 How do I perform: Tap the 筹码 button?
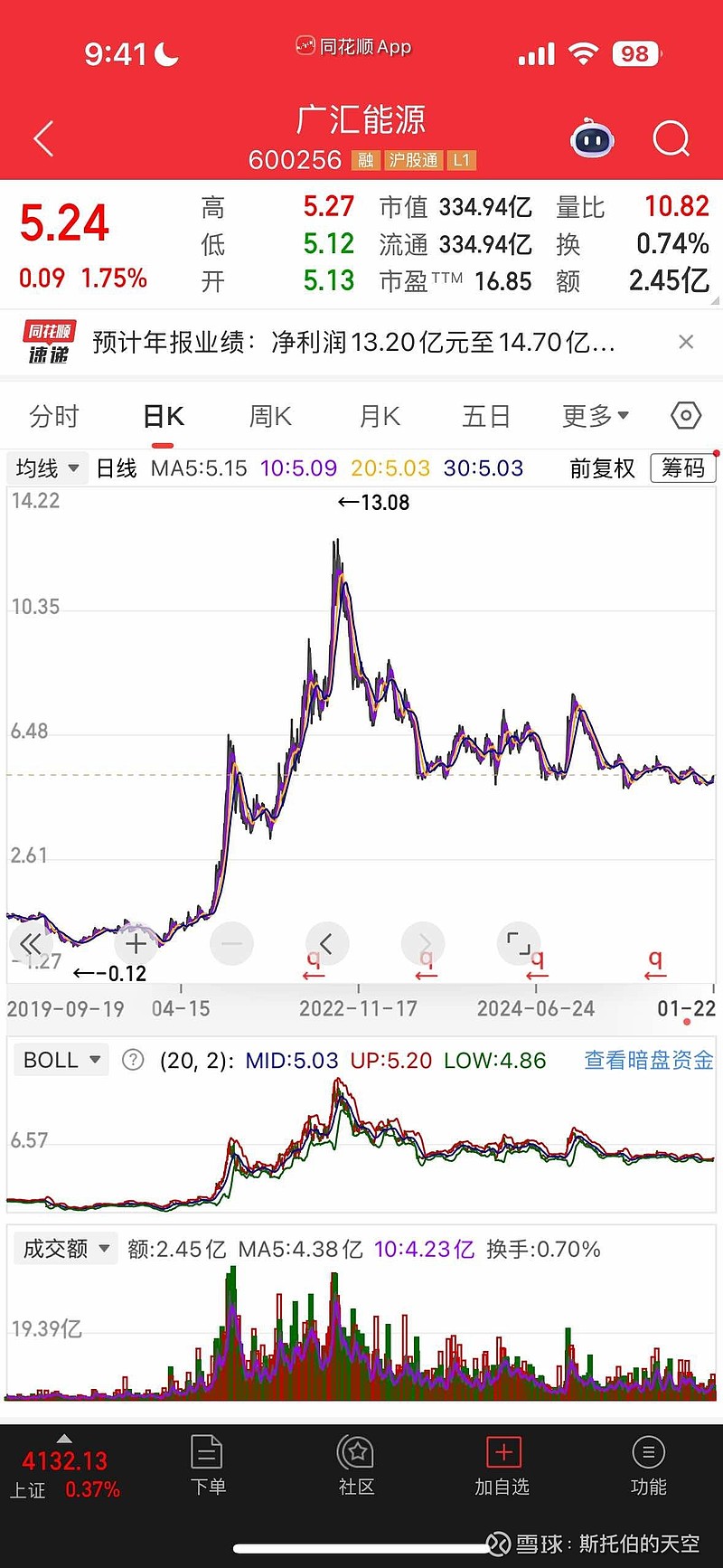(682, 468)
